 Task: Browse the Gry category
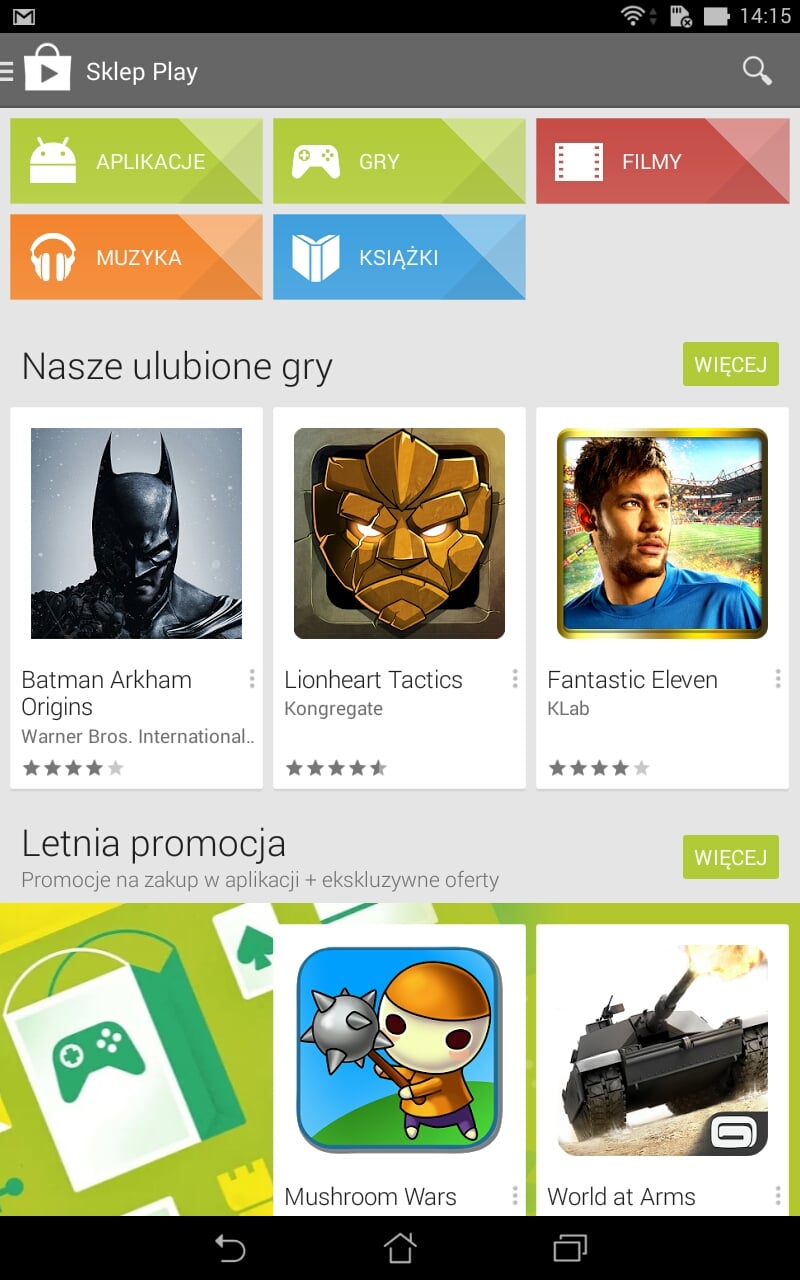pyautogui.click(x=399, y=161)
